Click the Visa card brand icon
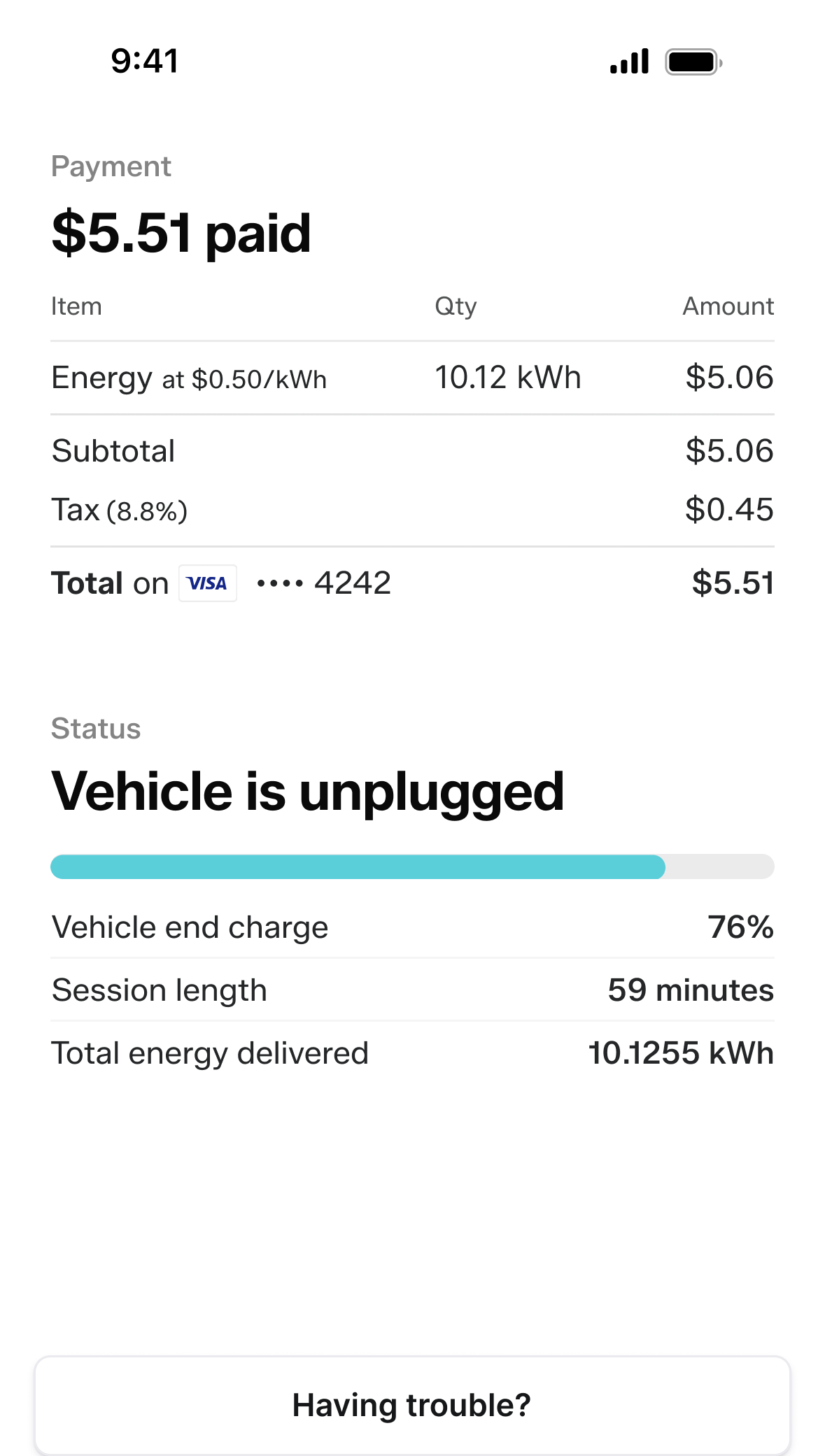 click(208, 583)
